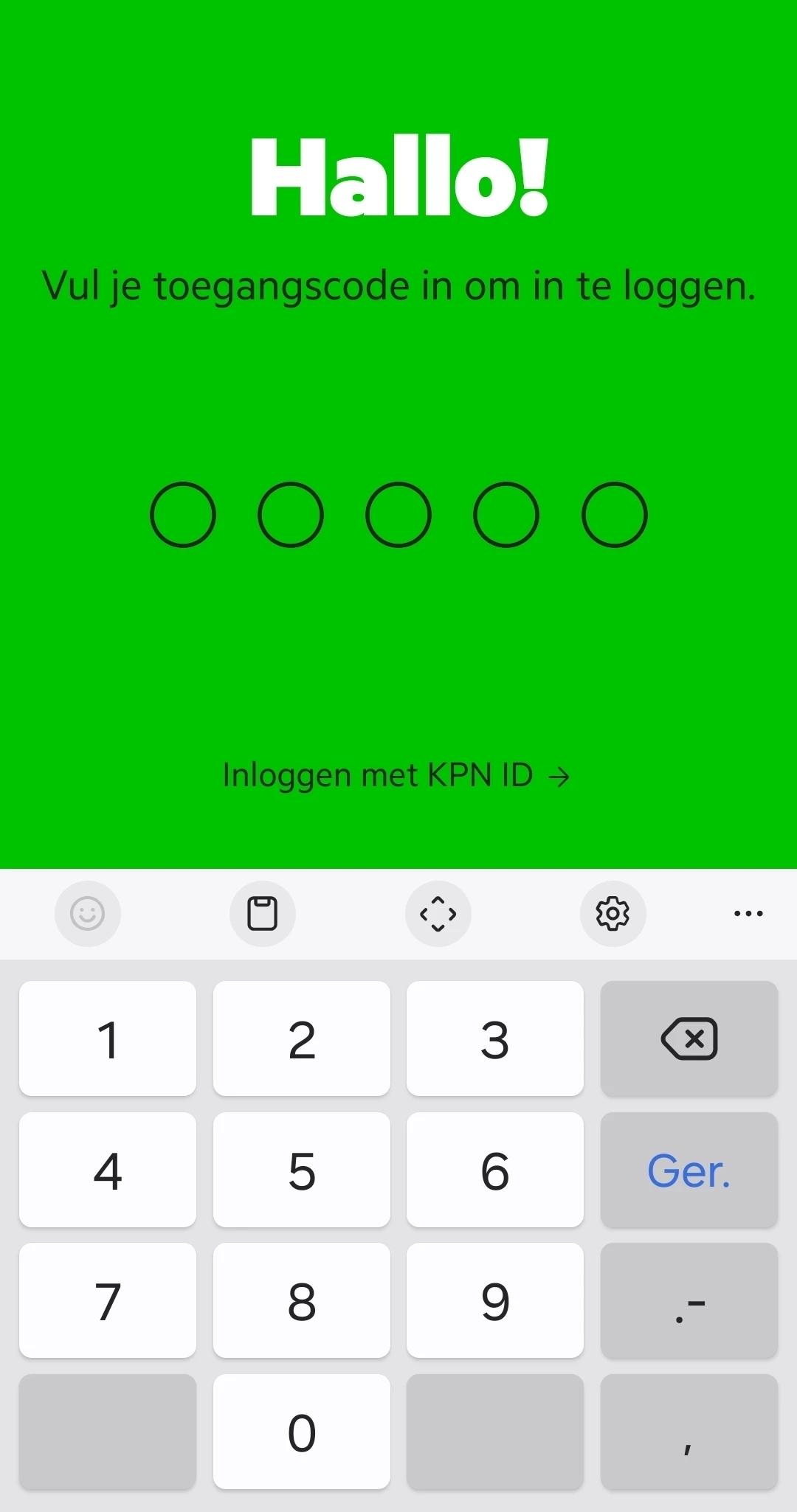Tap the digit 3 key

(494, 1038)
